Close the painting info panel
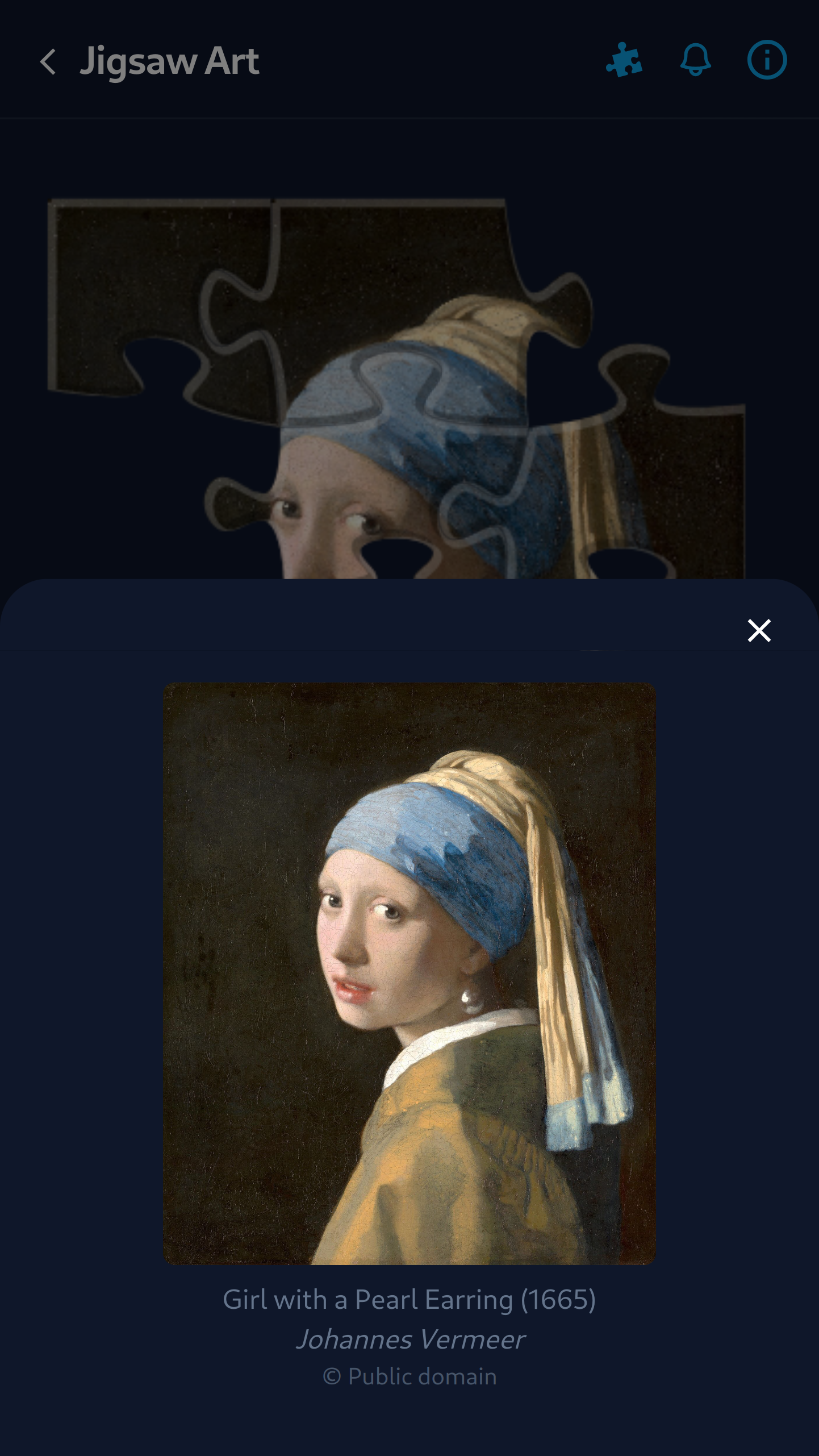The image size is (819, 1456). tap(759, 630)
